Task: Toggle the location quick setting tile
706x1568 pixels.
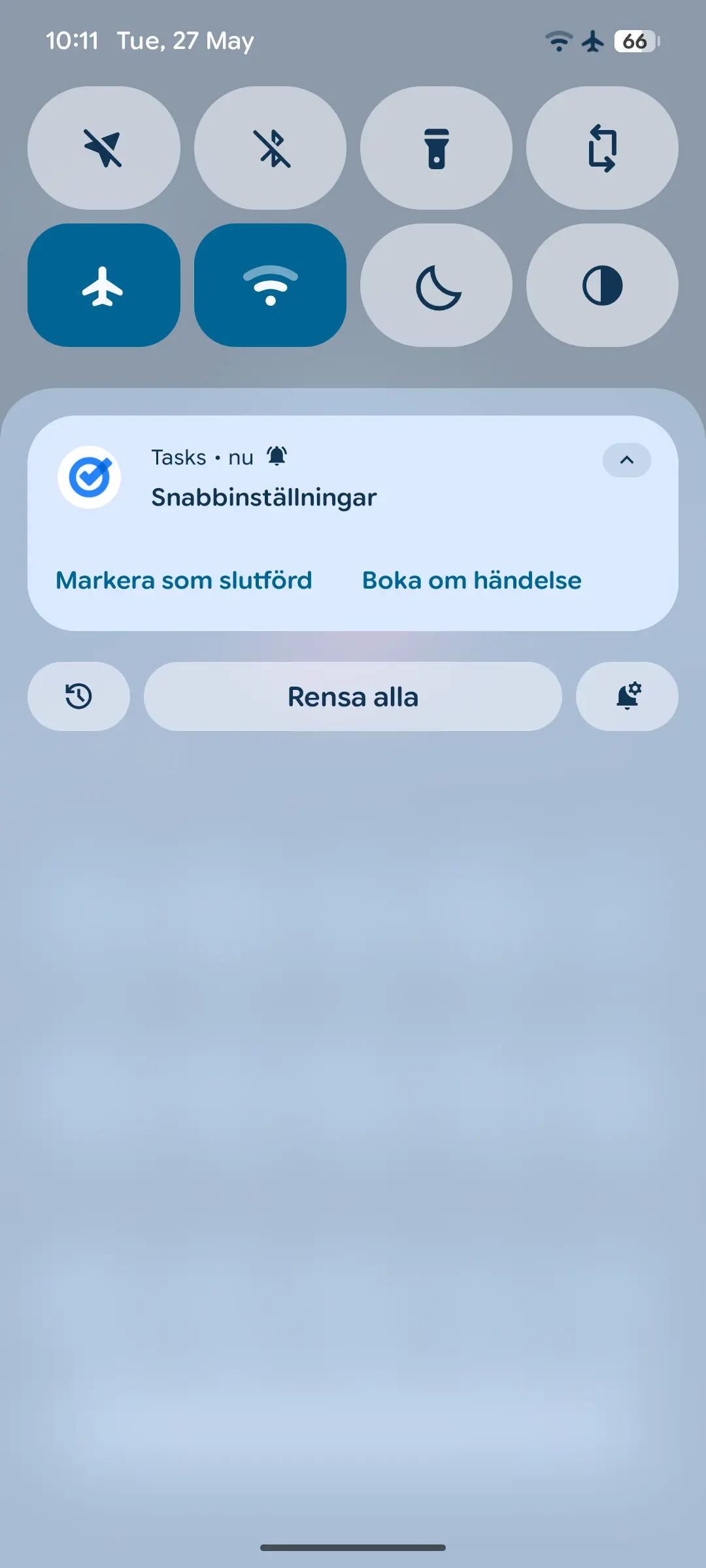Action: coord(103,148)
